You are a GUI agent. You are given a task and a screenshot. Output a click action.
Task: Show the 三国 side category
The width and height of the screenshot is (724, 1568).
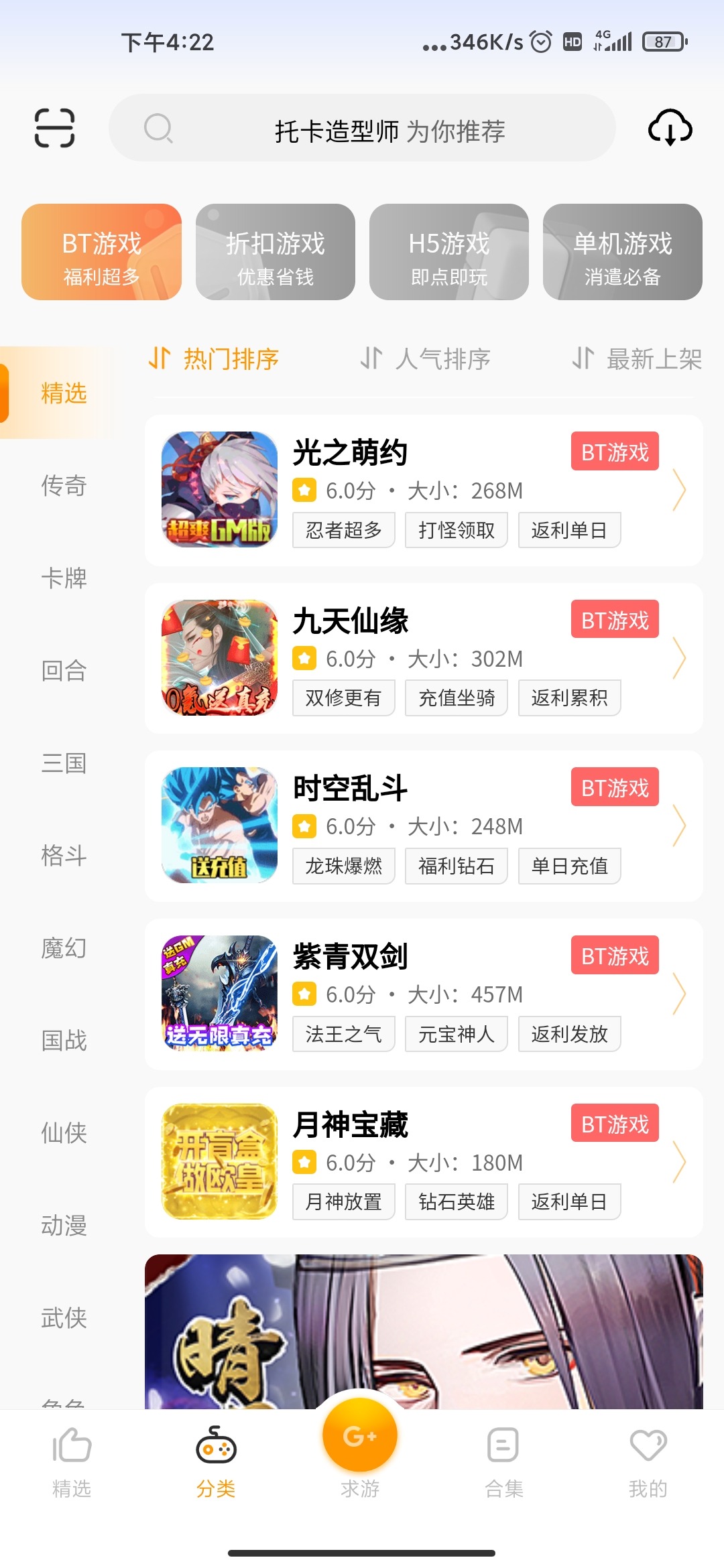64,763
